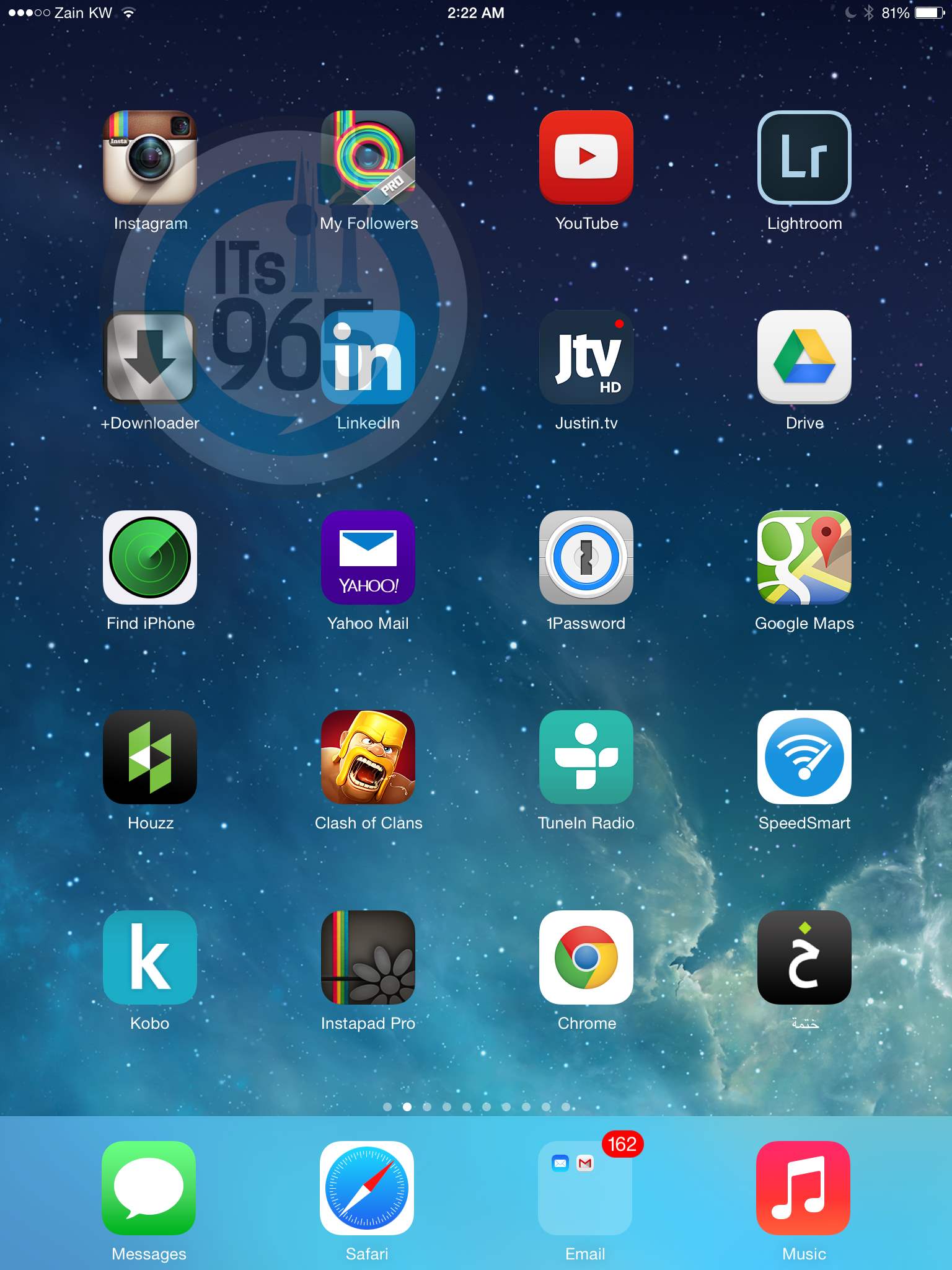The image size is (952, 1270).
Task: Open the Email folder with 162 badge
Action: coord(585,1188)
